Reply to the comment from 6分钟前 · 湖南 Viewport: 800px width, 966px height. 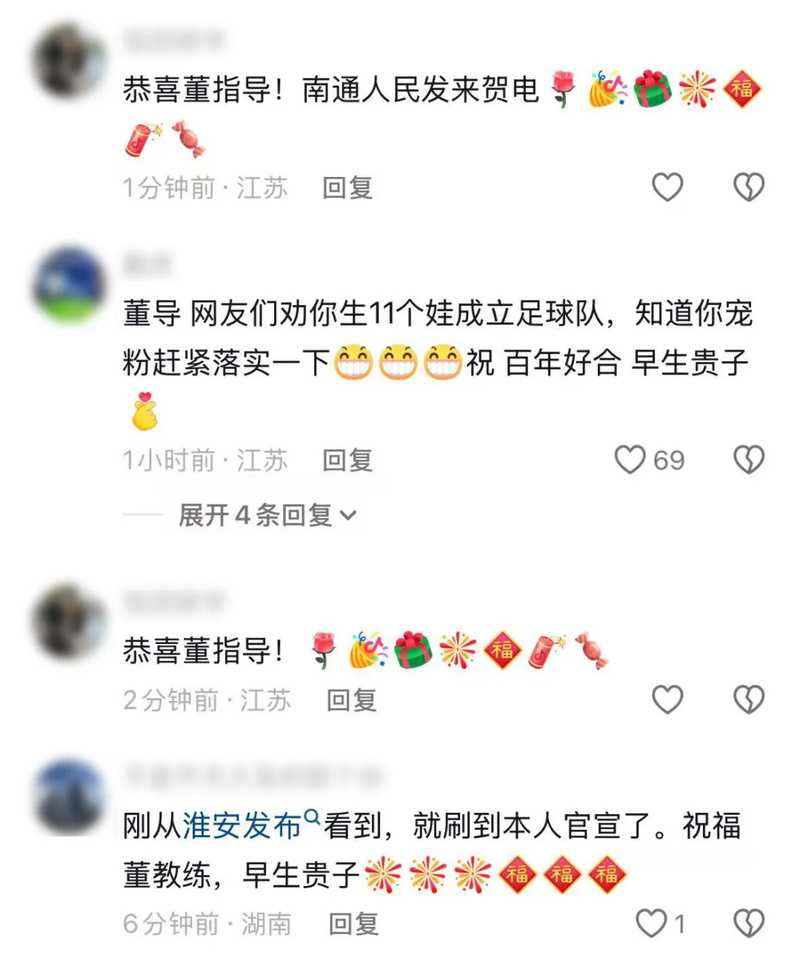click(352, 923)
